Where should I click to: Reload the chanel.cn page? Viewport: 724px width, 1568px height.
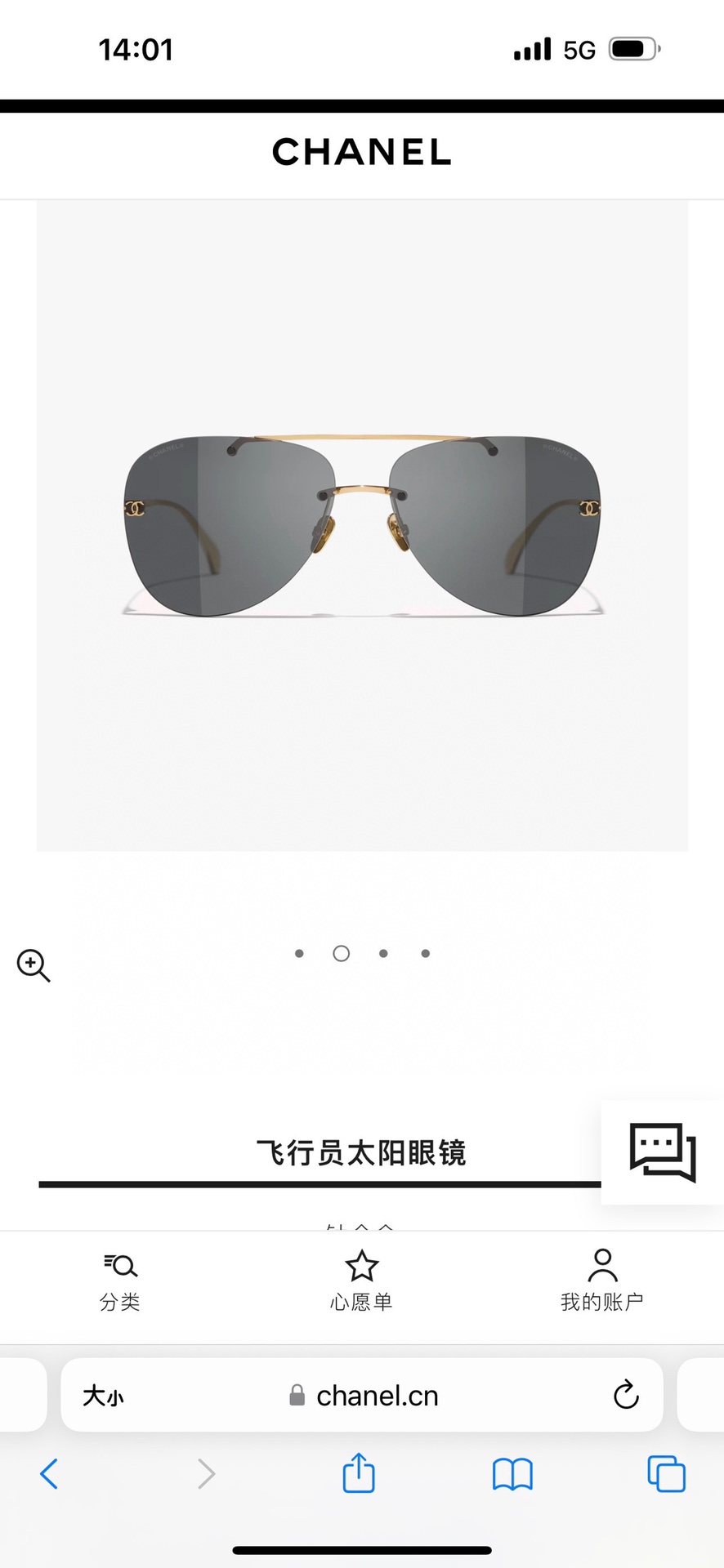[x=626, y=1395]
